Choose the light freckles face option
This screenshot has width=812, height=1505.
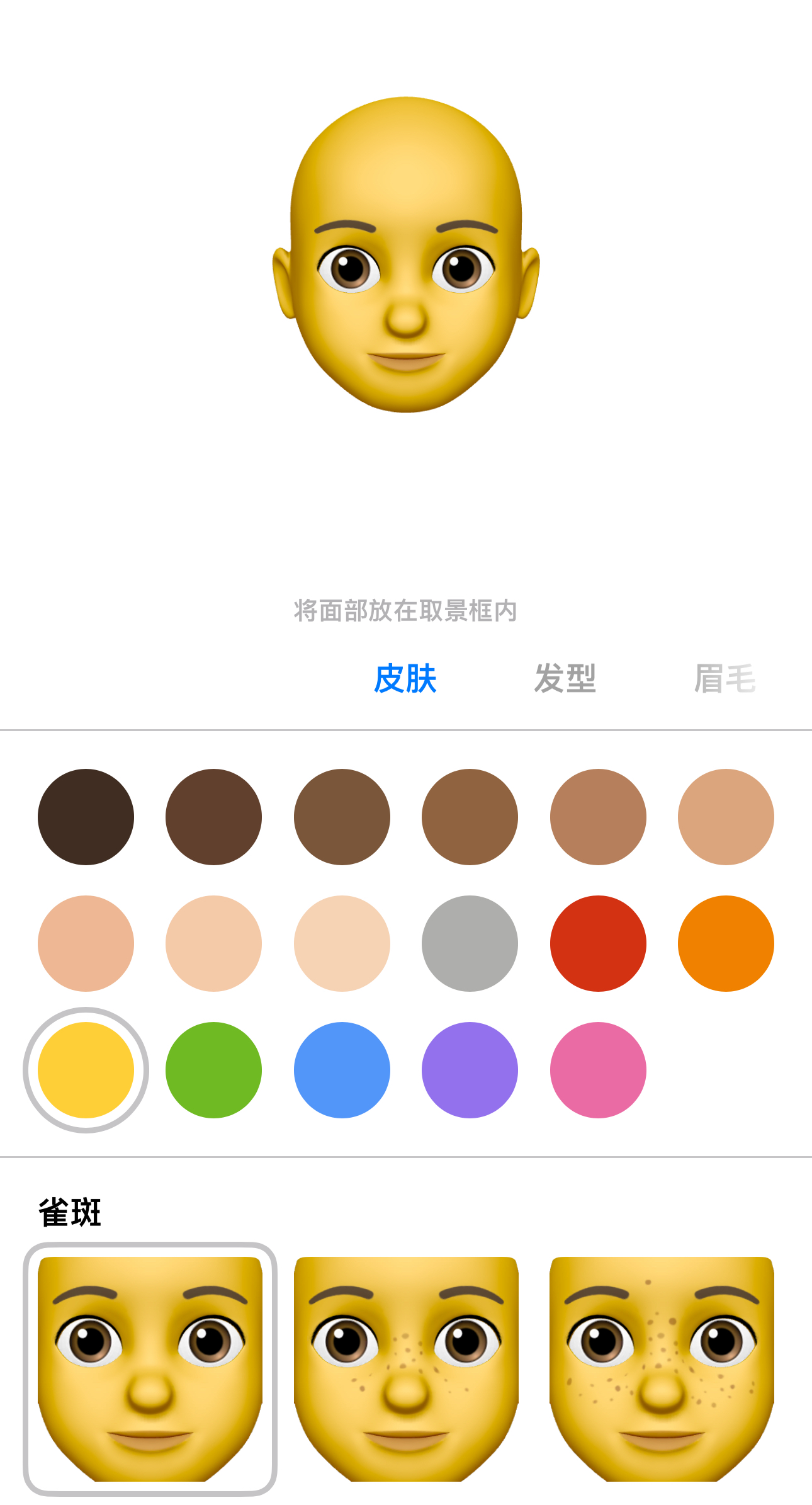[x=406, y=1368]
